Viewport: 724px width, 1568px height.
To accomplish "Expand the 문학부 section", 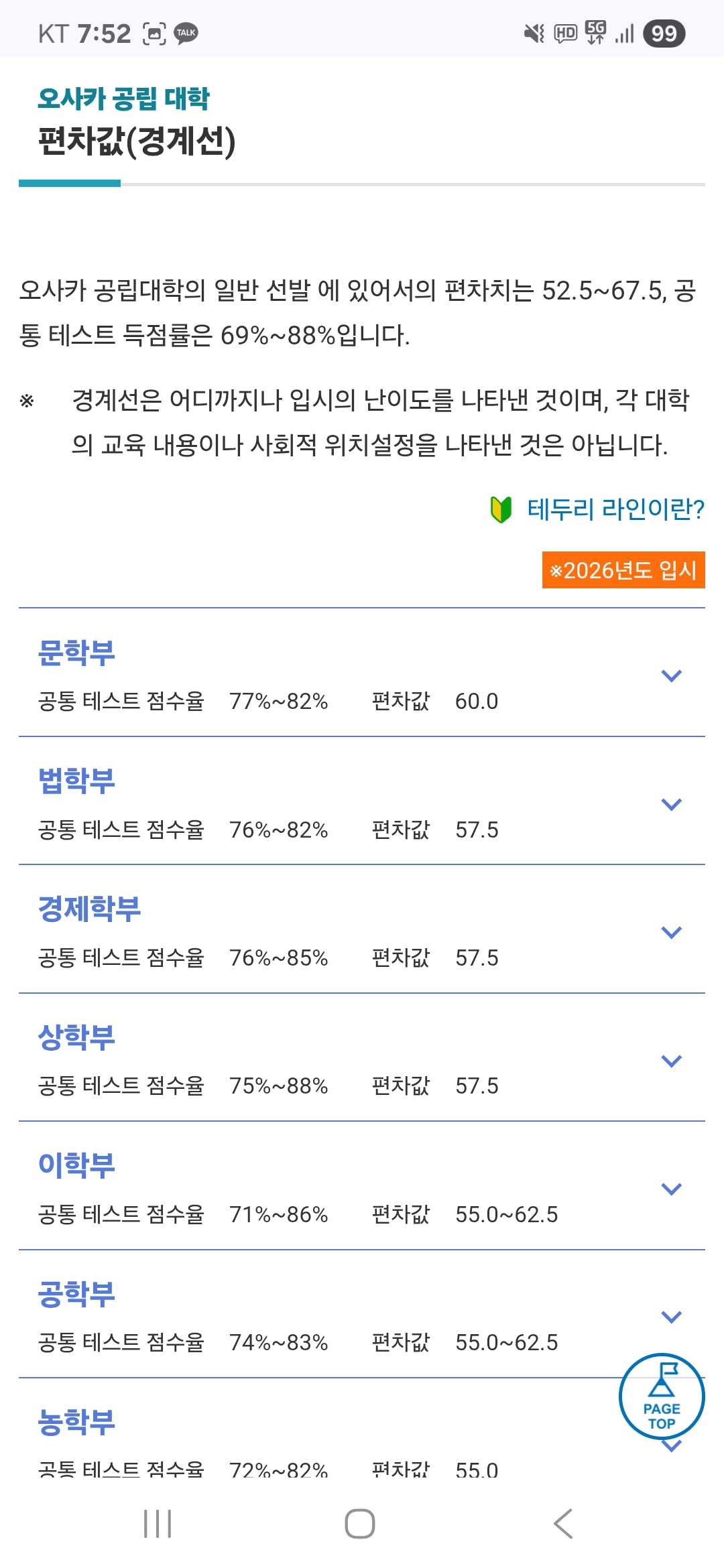I will pos(362,673).
